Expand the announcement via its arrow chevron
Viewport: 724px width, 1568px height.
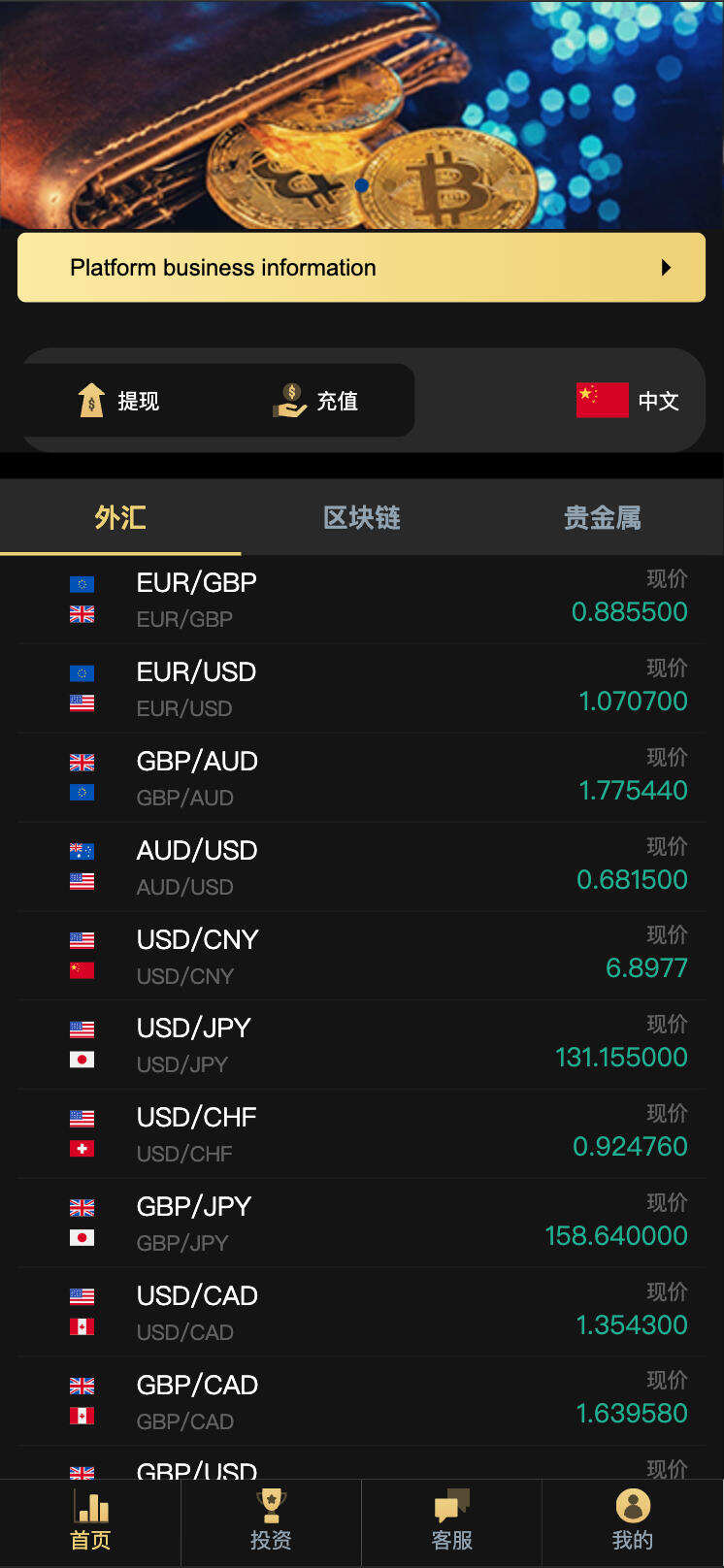tap(665, 268)
